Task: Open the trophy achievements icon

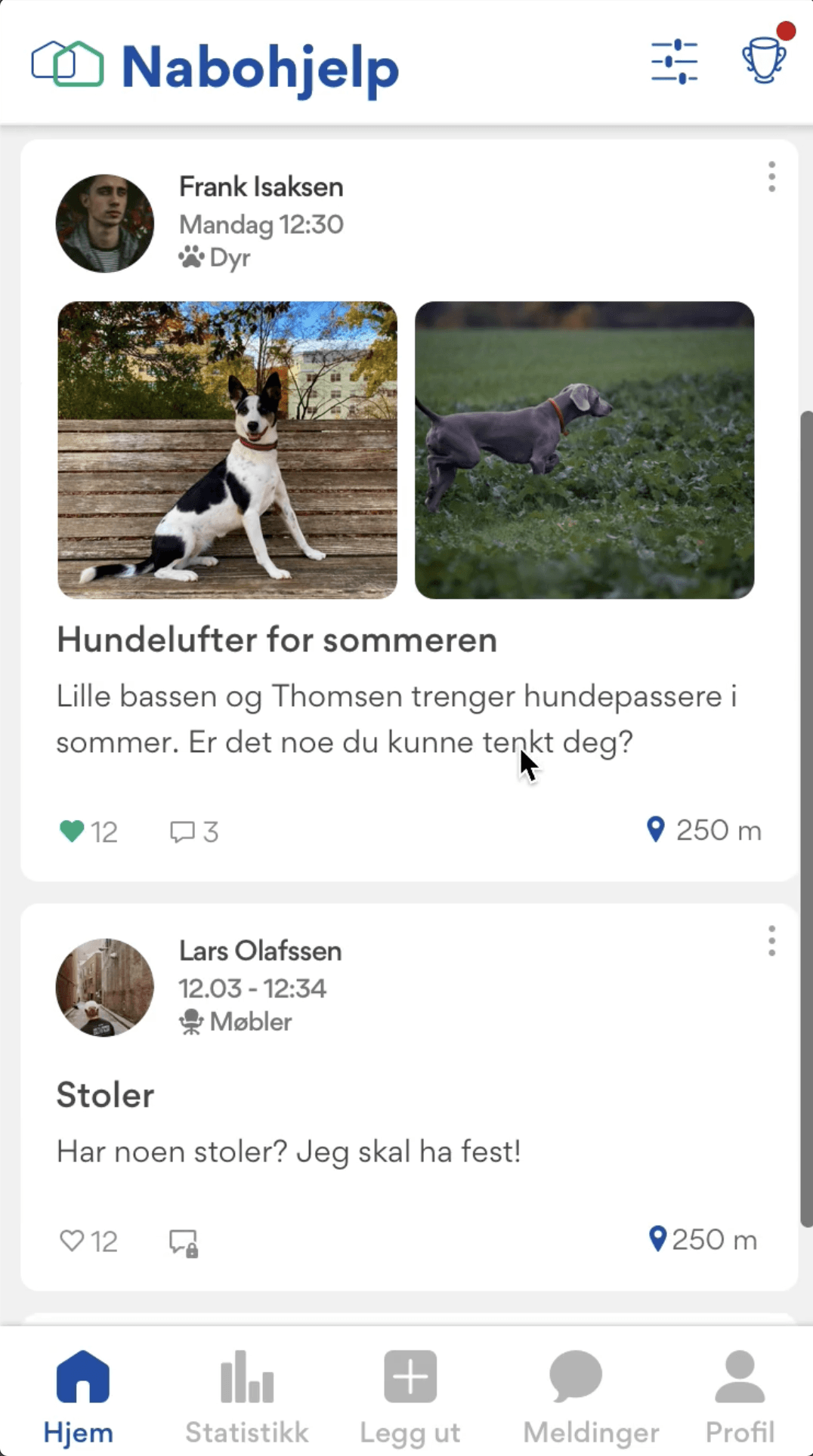Action: click(x=764, y=60)
